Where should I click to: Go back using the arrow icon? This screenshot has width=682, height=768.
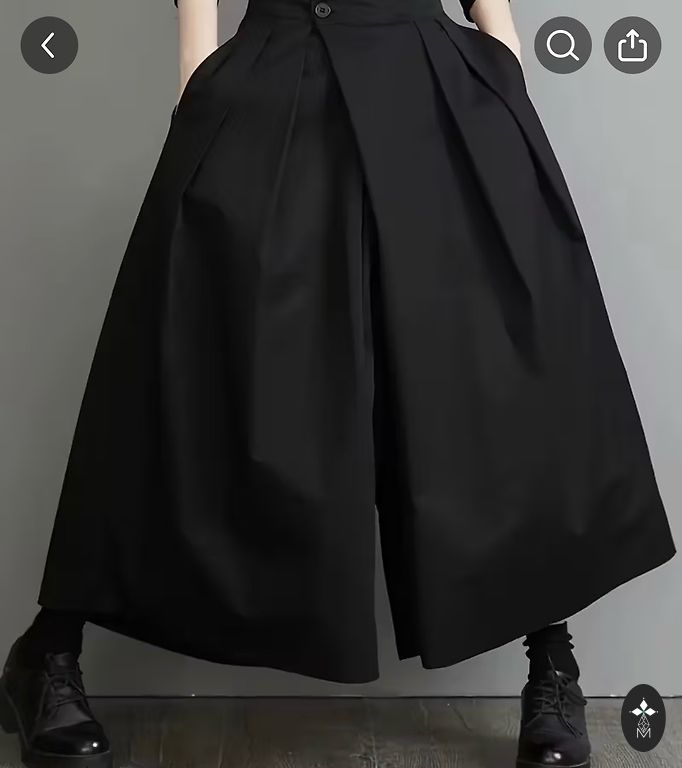tap(49, 45)
